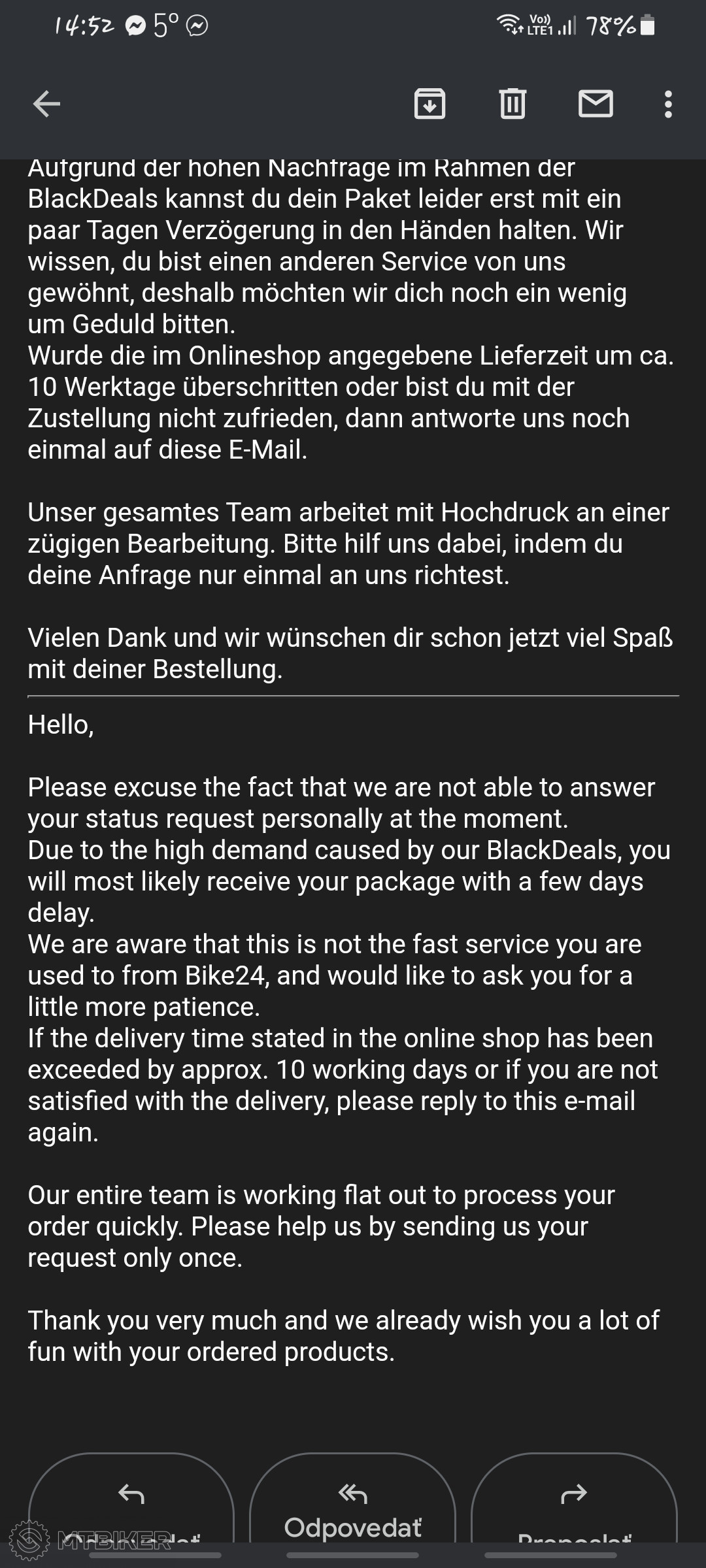The height and width of the screenshot is (1568, 706).
Task: Mark the email as unread
Action: pyautogui.click(x=596, y=104)
